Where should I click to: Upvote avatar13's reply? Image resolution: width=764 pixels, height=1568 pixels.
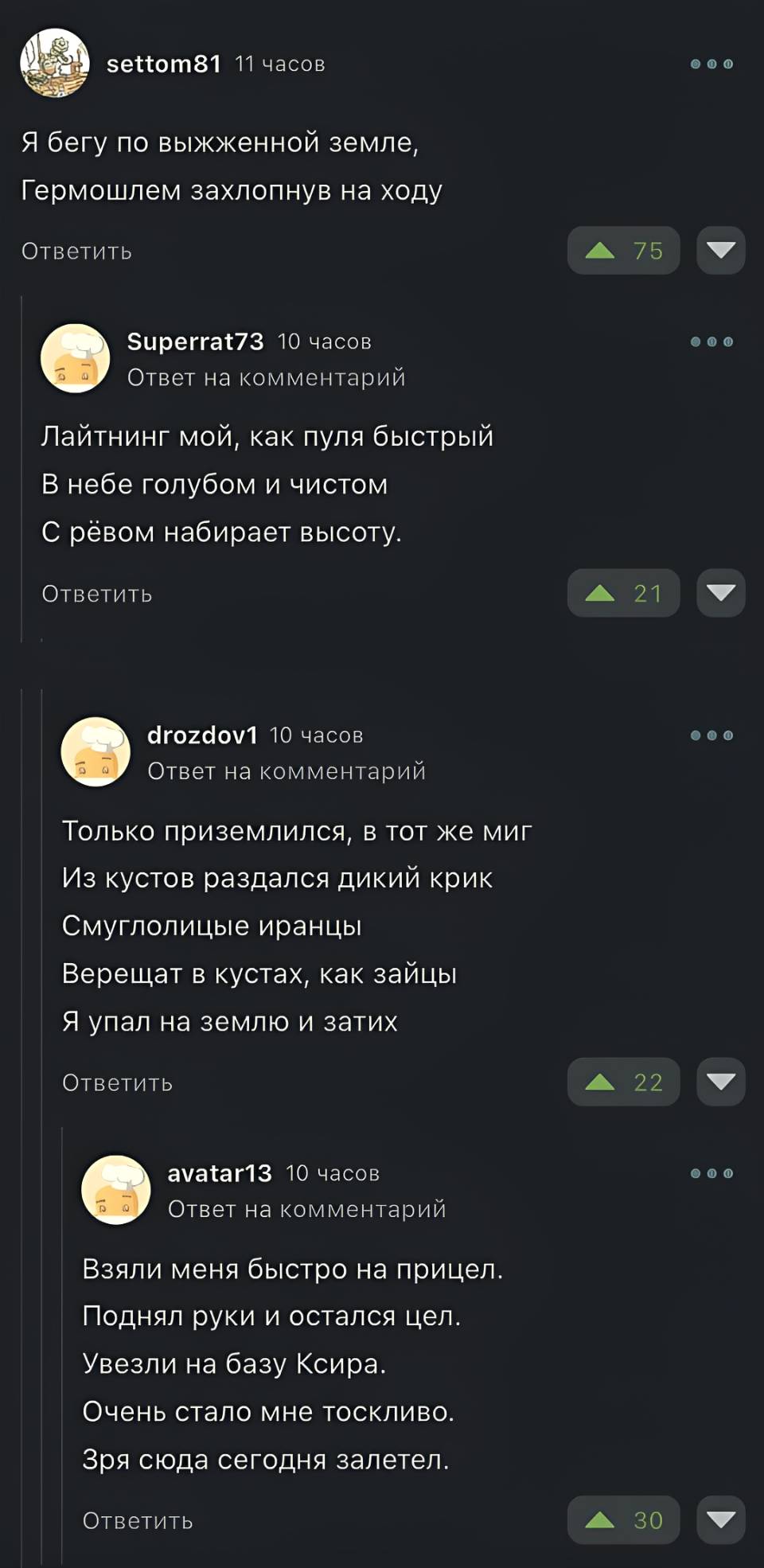pos(599,1520)
